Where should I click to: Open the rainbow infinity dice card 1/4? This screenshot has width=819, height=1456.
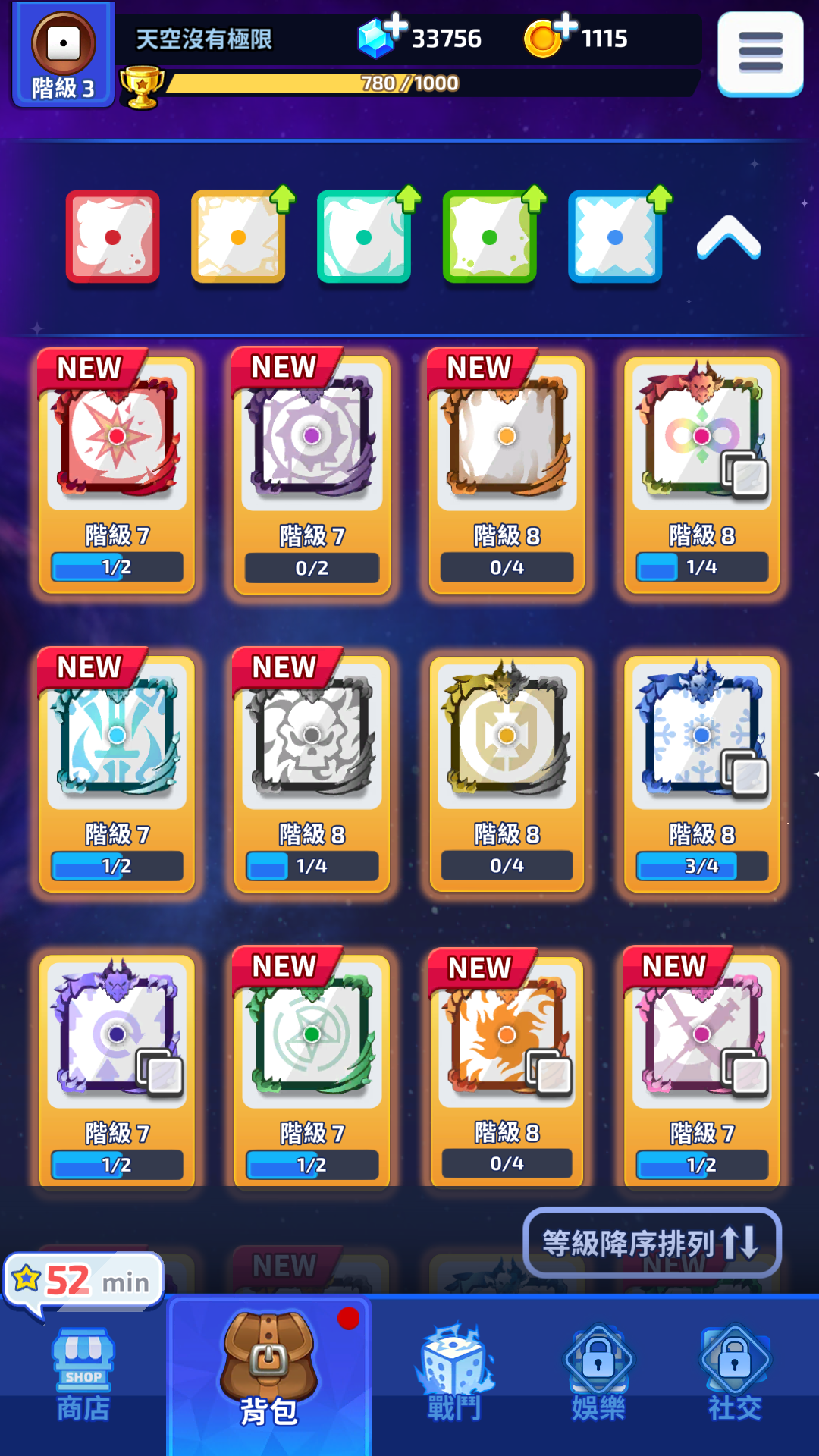click(x=701, y=474)
